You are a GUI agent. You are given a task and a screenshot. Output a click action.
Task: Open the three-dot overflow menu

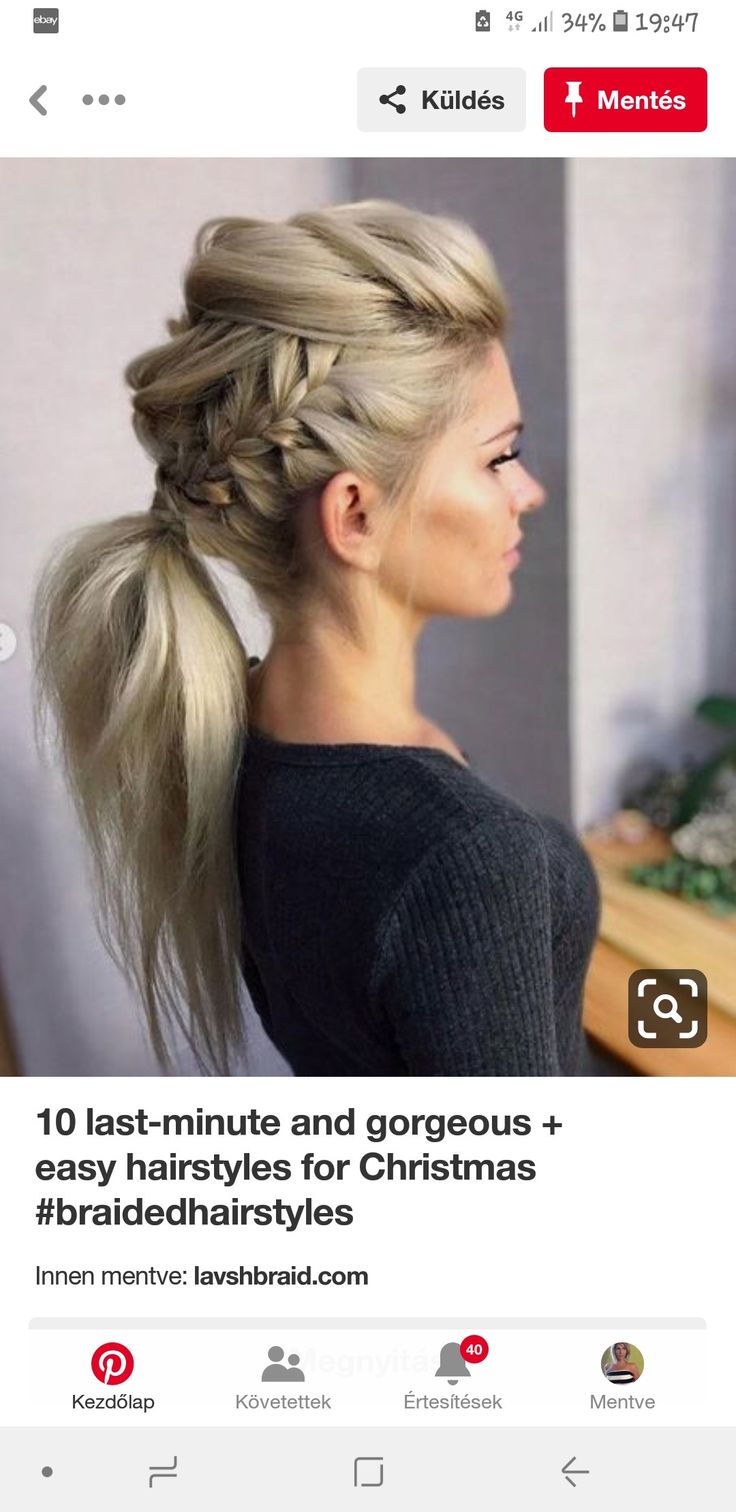click(104, 100)
